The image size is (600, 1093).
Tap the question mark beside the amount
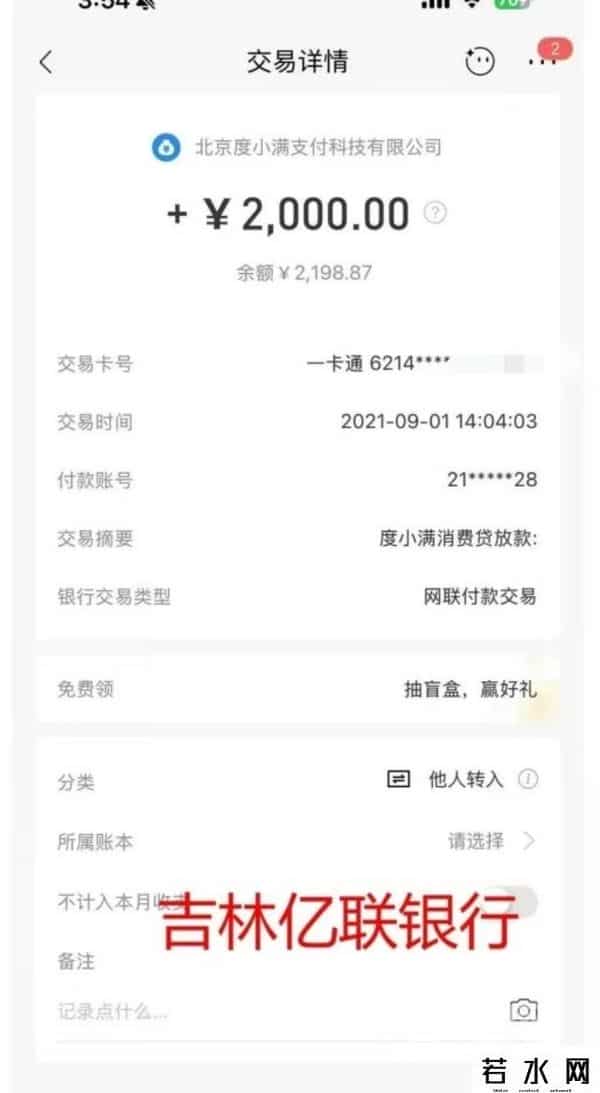pyautogui.click(x=435, y=213)
